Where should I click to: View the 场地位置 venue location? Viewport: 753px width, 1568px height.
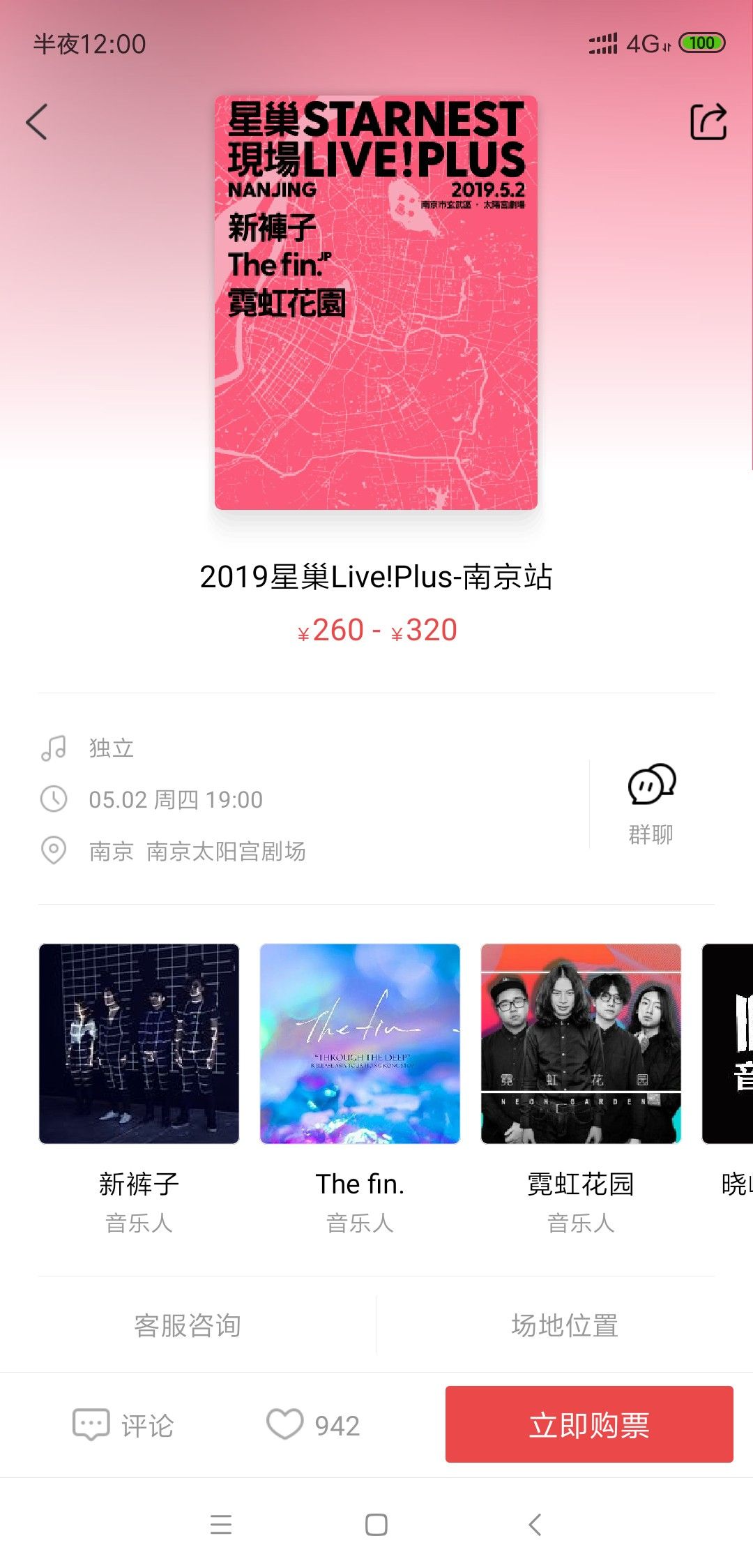click(565, 1325)
